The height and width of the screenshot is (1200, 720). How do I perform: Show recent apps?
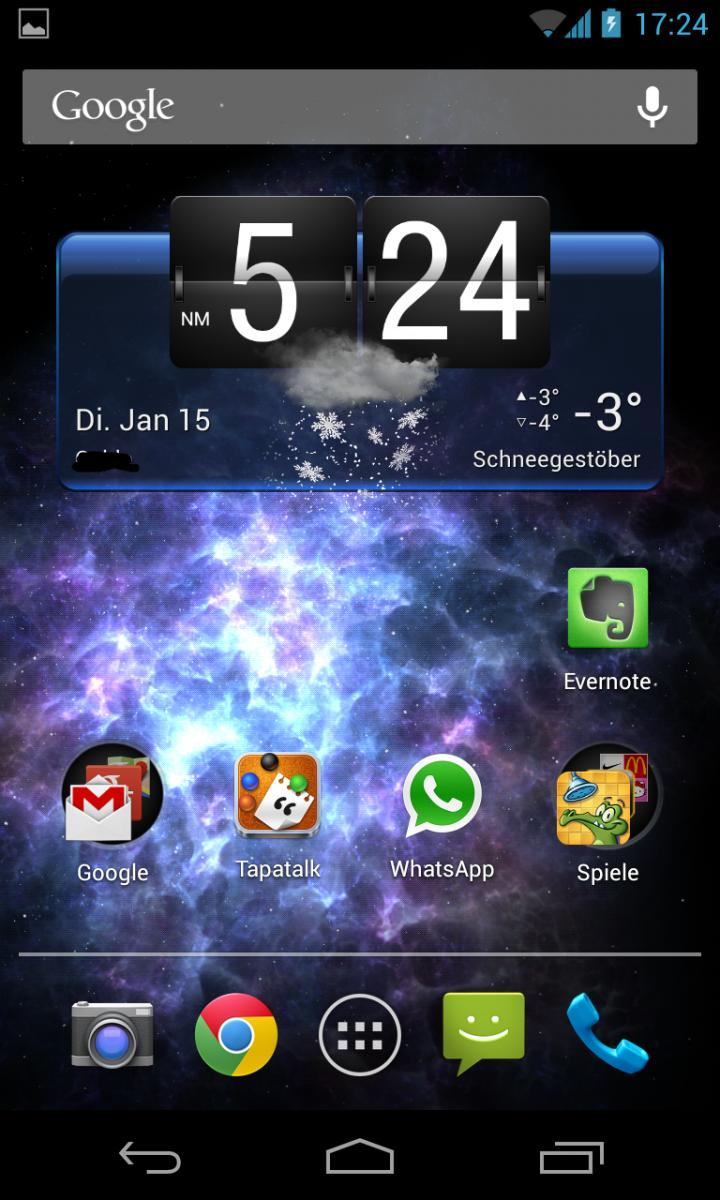click(572, 1157)
